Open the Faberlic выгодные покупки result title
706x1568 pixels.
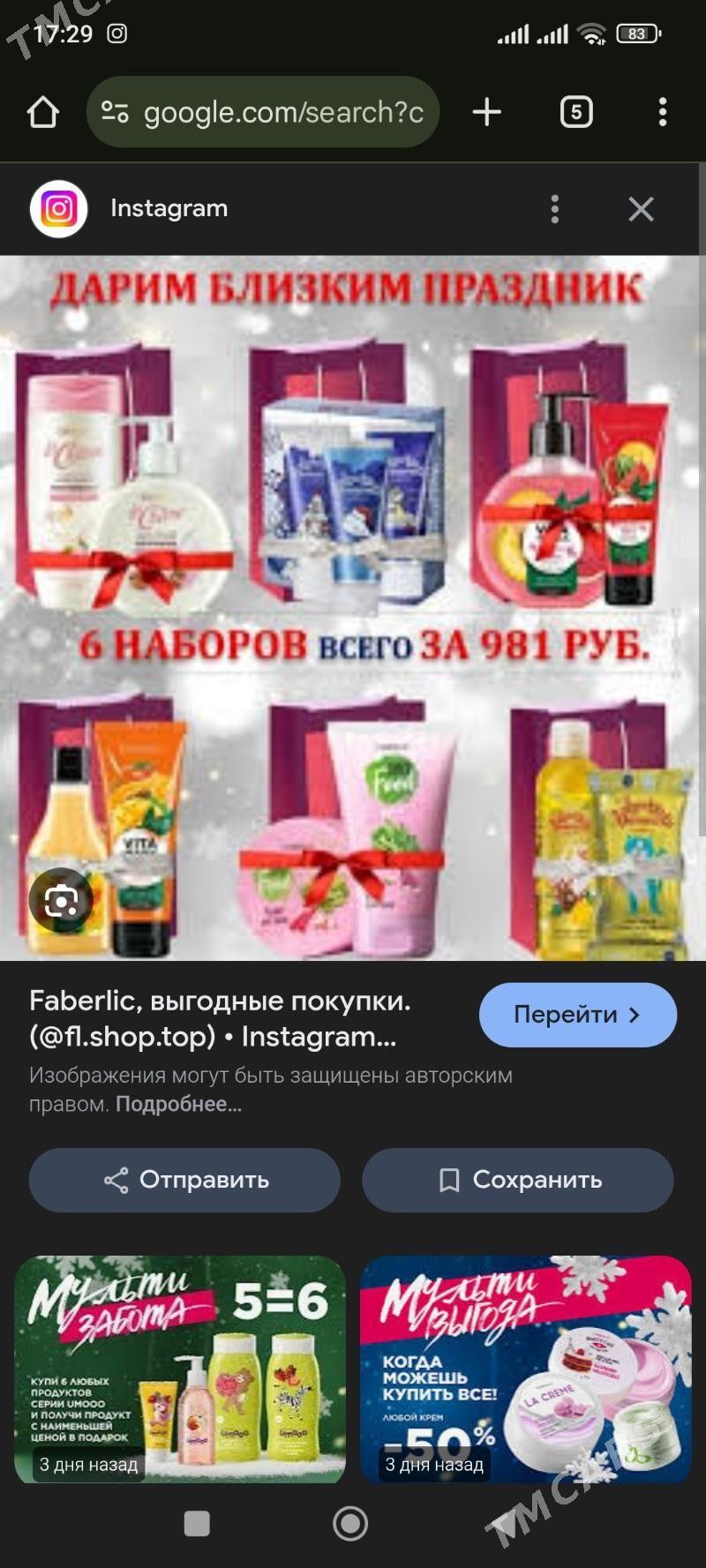coord(221,1018)
